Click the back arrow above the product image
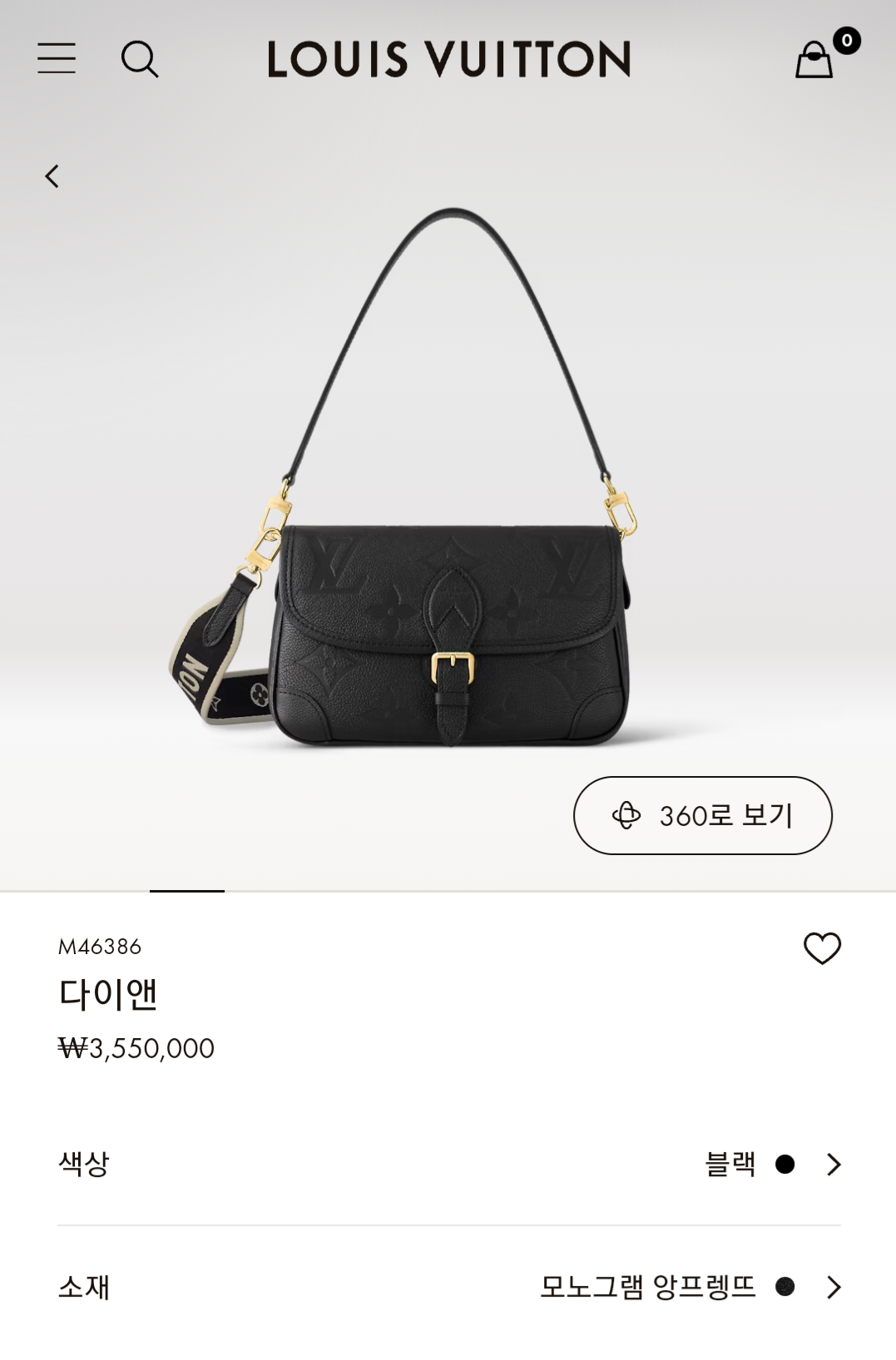 [x=52, y=176]
